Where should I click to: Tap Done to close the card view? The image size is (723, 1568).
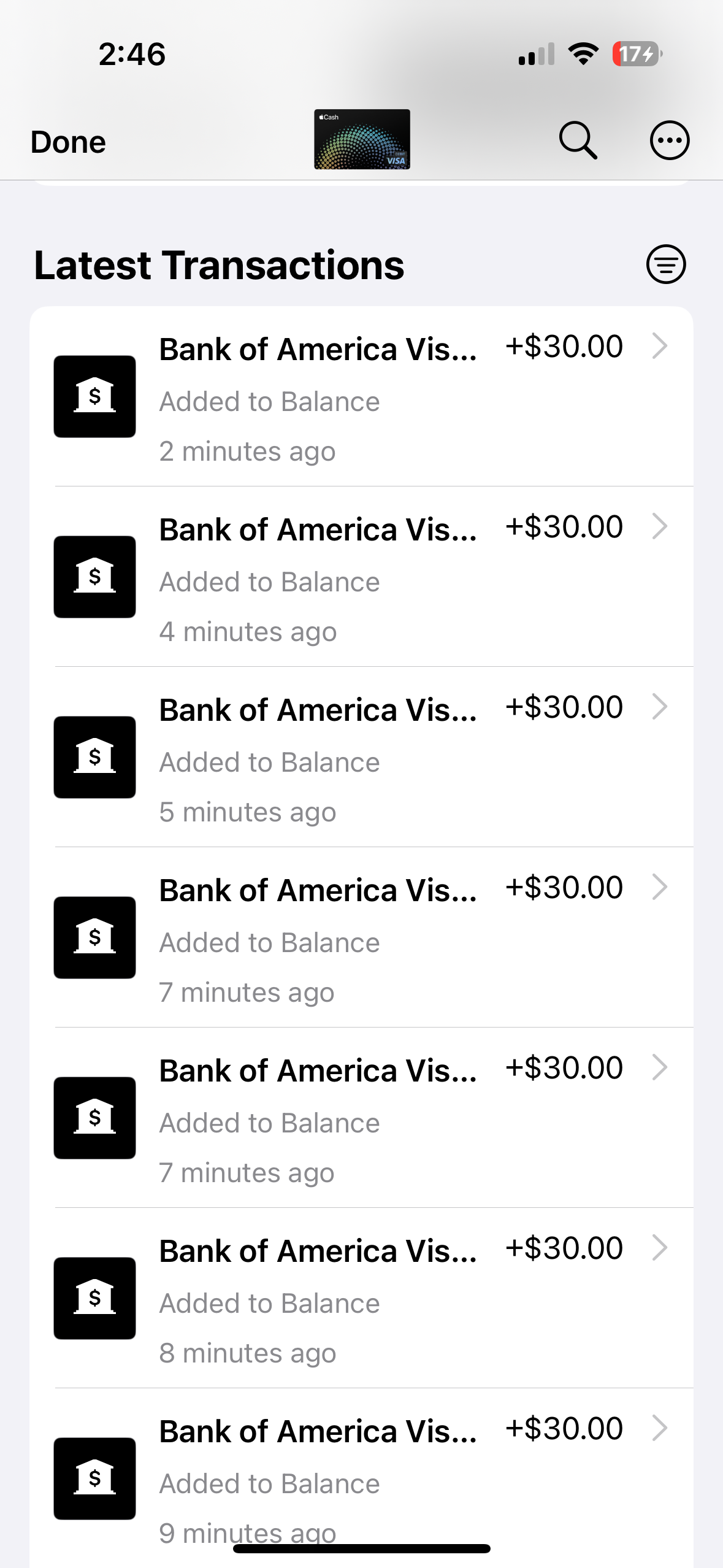click(68, 142)
